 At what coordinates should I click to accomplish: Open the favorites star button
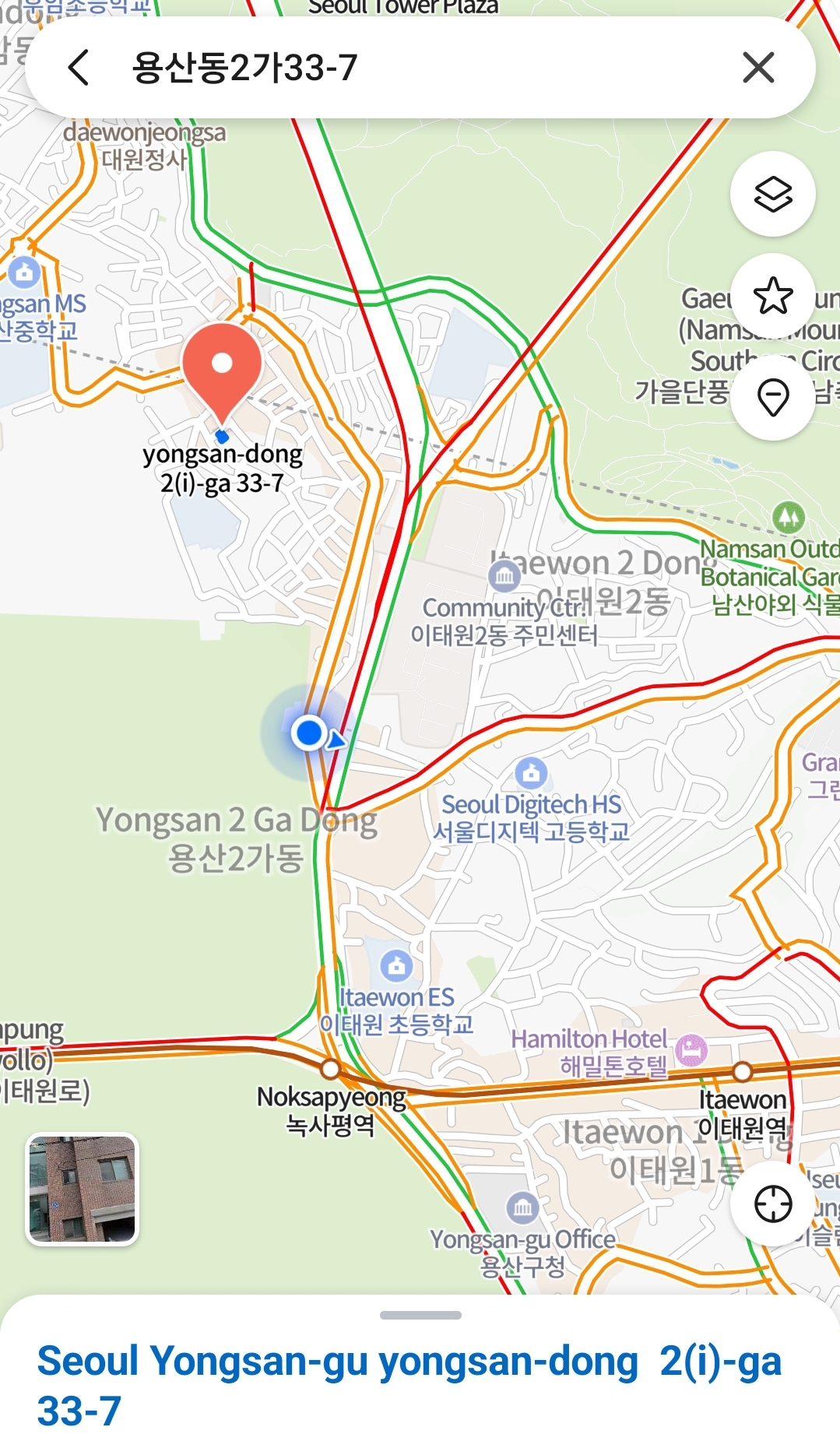(x=772, y=296)
